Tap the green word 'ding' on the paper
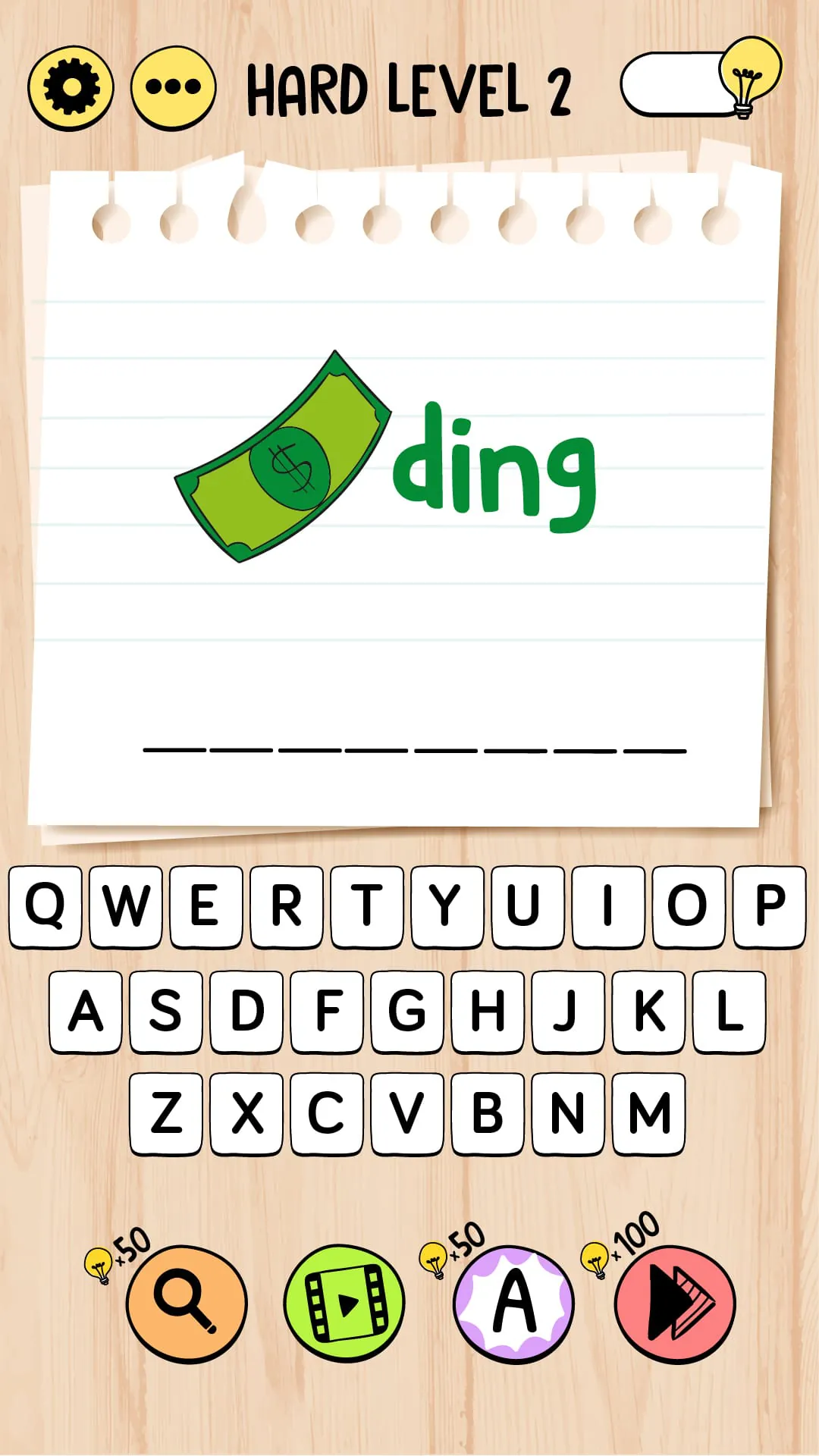Screen dimensions: 819x1456 point(497,466)
